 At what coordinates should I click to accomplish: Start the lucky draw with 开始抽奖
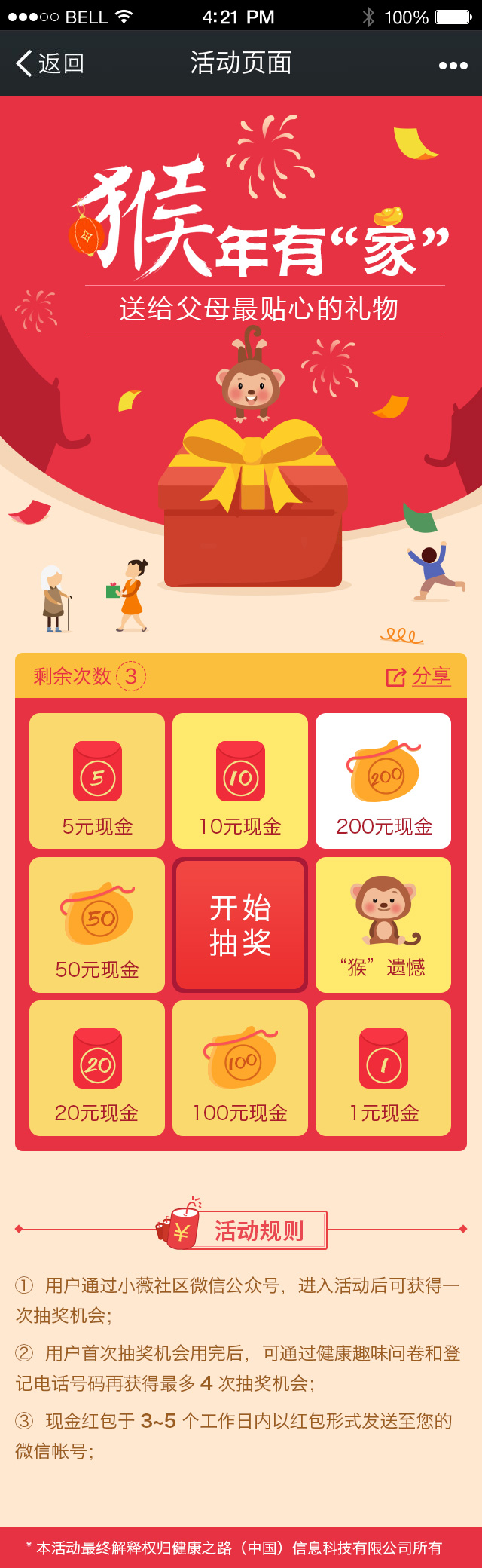(240, 925)
